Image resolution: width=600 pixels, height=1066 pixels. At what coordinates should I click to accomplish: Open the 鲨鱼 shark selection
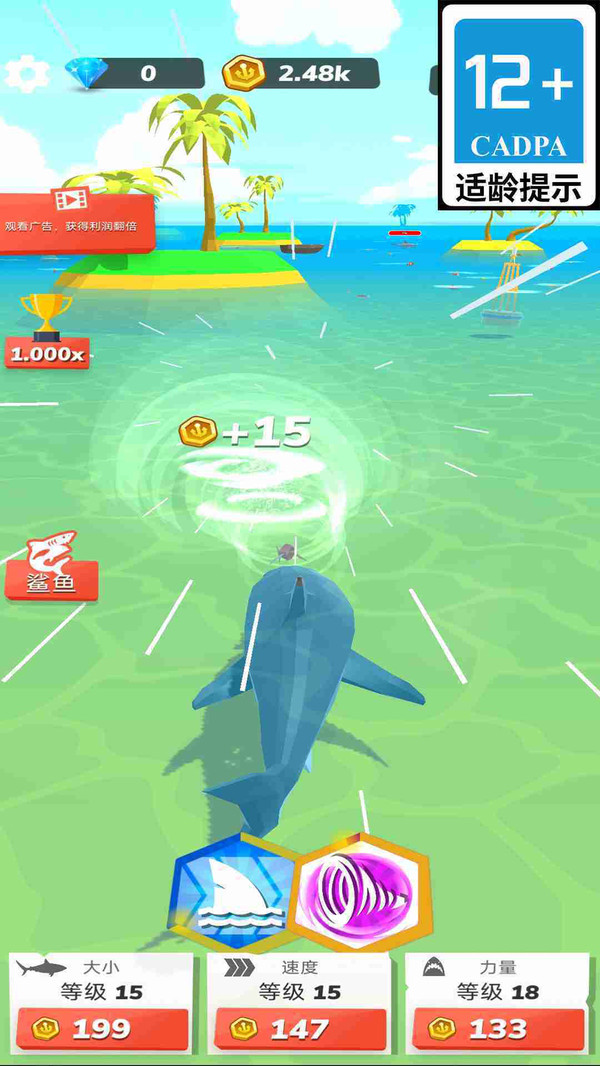(x=50, y=567)
